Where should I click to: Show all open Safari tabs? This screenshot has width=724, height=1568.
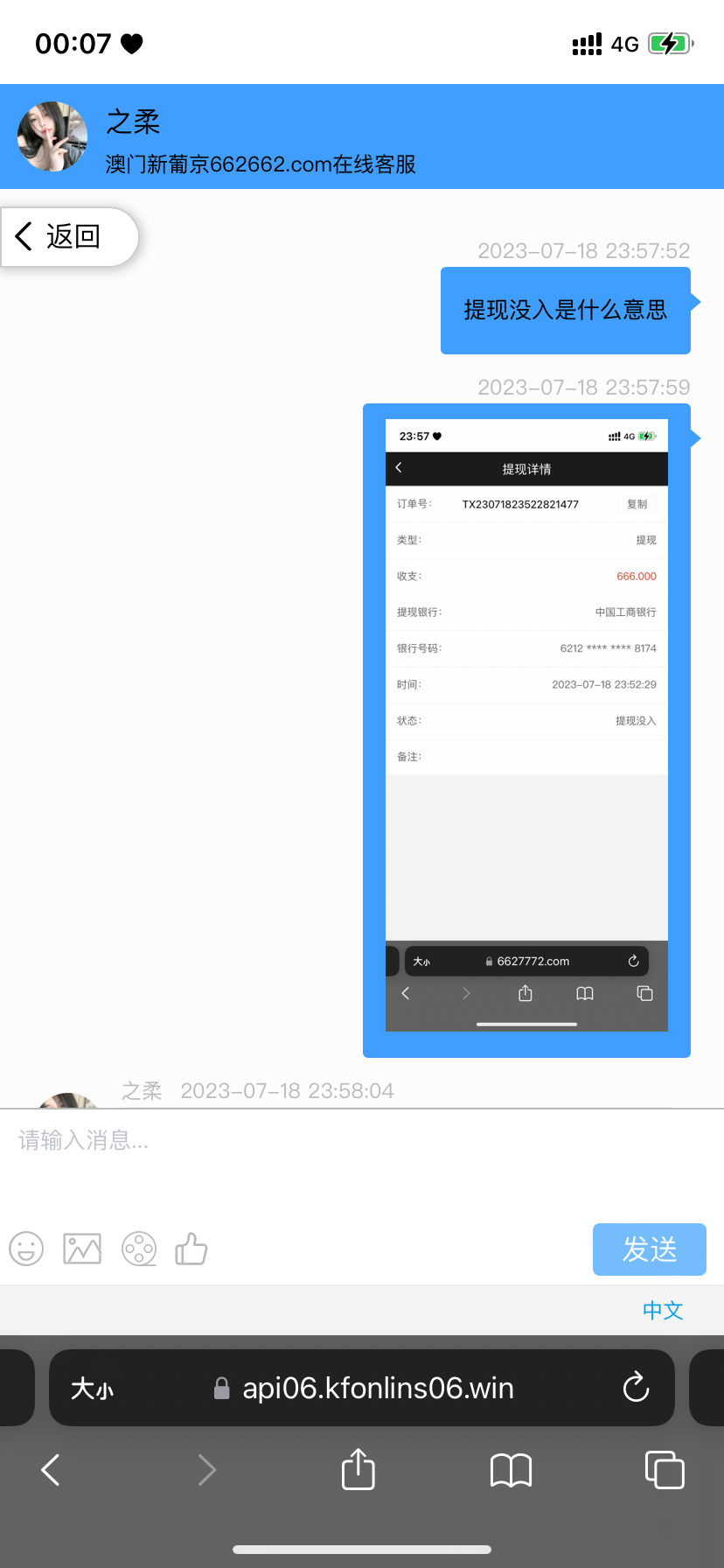[x=664, y=1469]
